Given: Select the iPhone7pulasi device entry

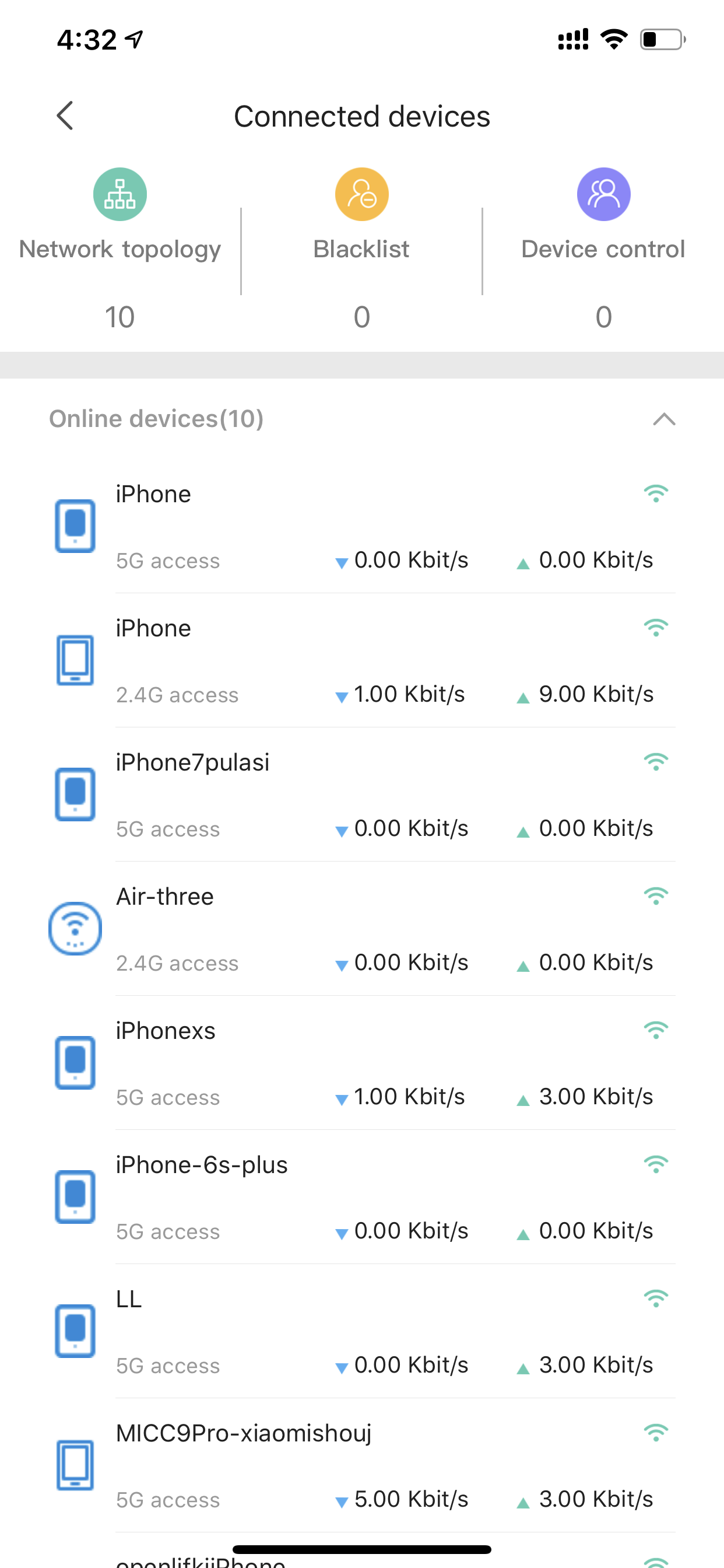Looking at the screenshot, I should pos(361,794).
